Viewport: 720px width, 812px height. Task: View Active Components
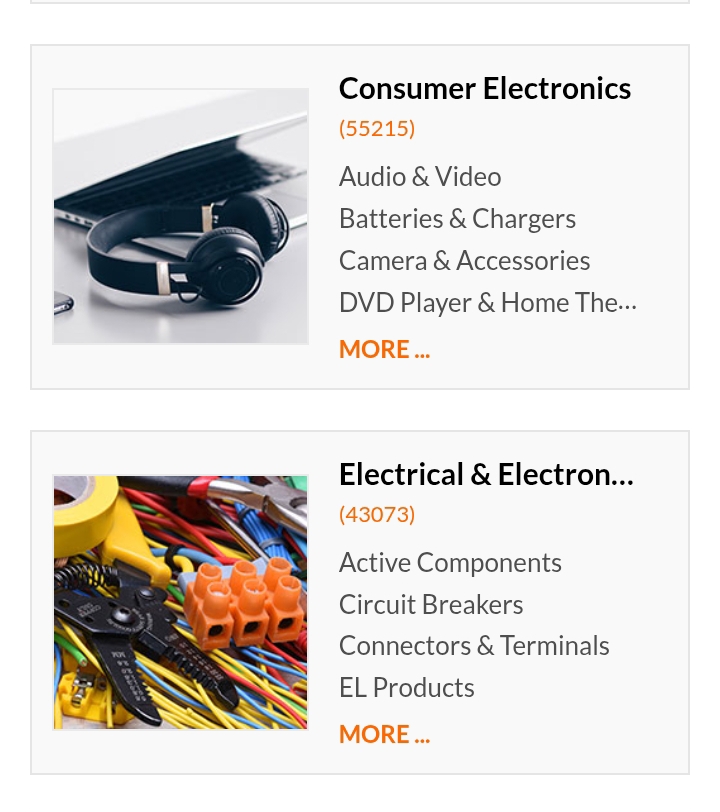(450, 563)
